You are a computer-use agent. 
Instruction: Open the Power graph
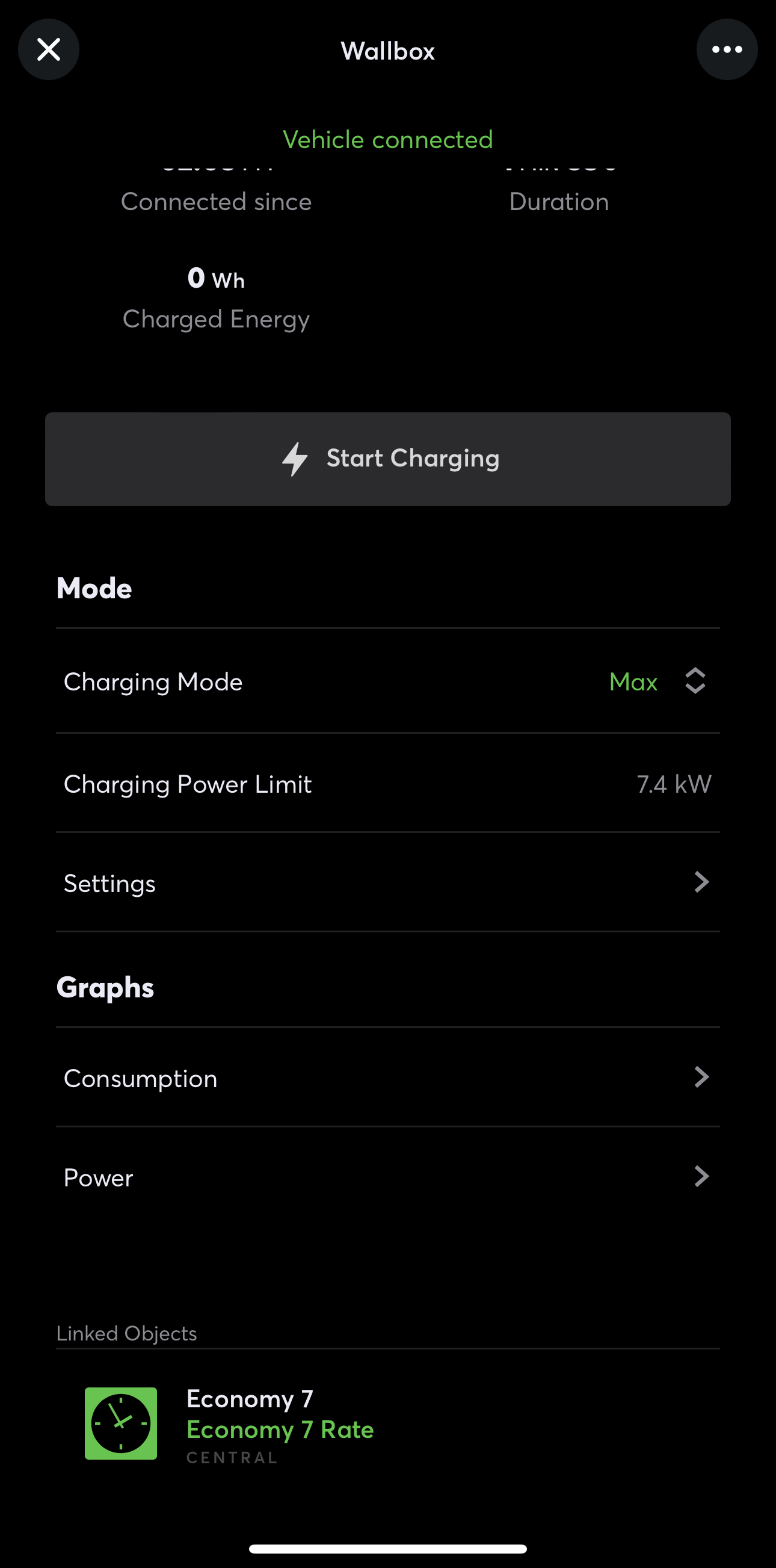click(388, 1177)
